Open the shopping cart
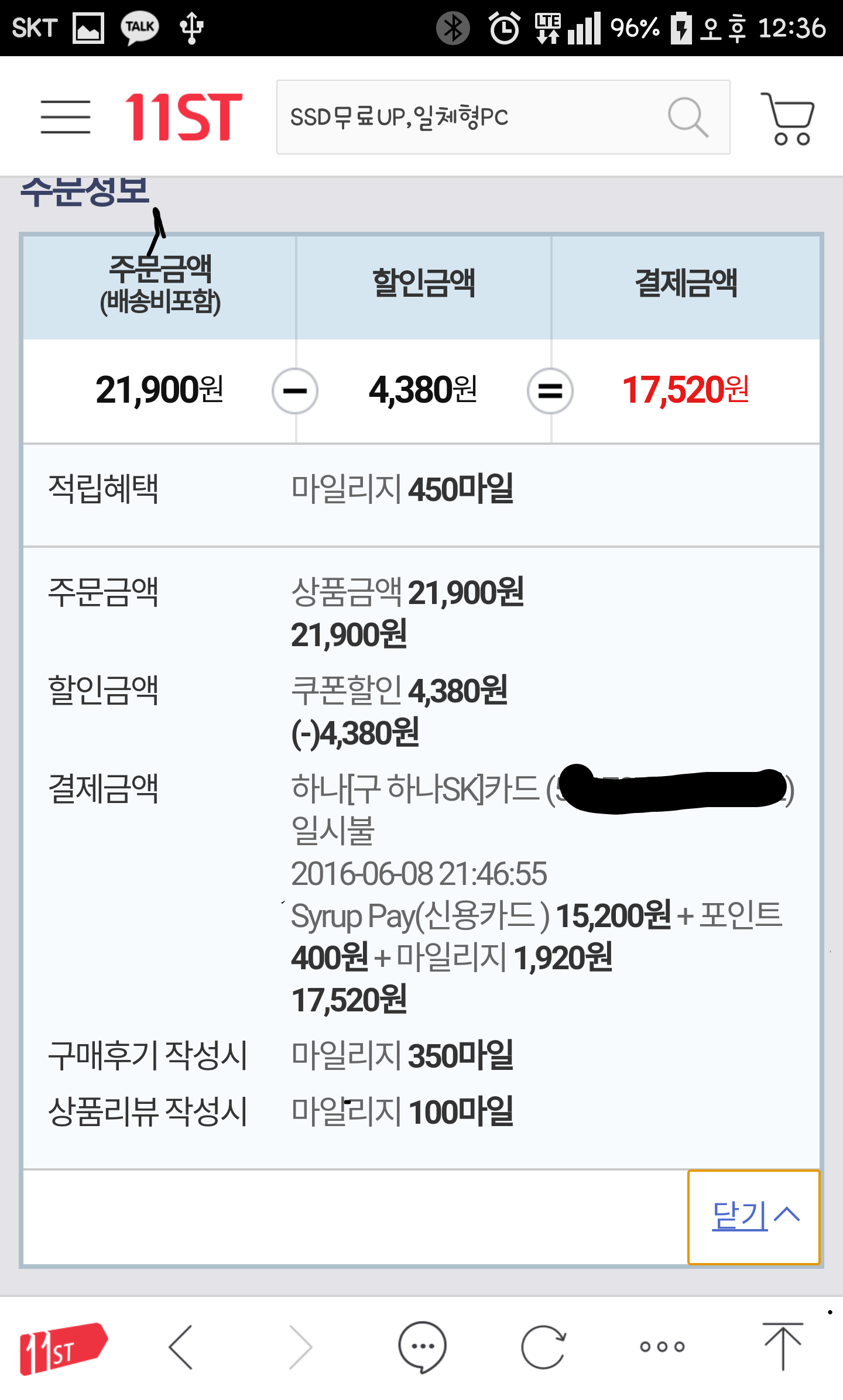843x1400 pixels. tap(787, 118)
